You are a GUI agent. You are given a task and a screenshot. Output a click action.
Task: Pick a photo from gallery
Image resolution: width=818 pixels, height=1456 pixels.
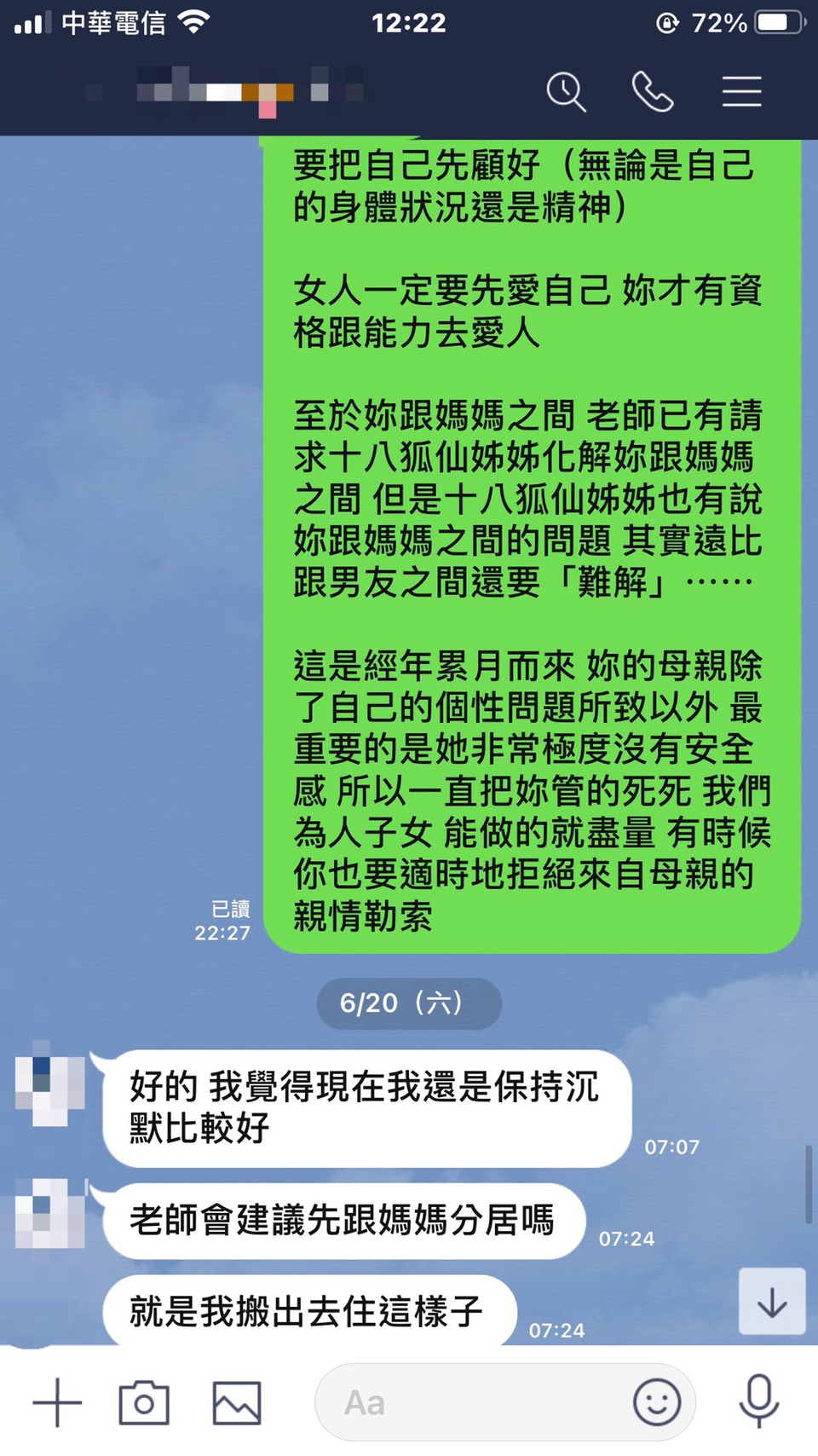coord(237,1402)
